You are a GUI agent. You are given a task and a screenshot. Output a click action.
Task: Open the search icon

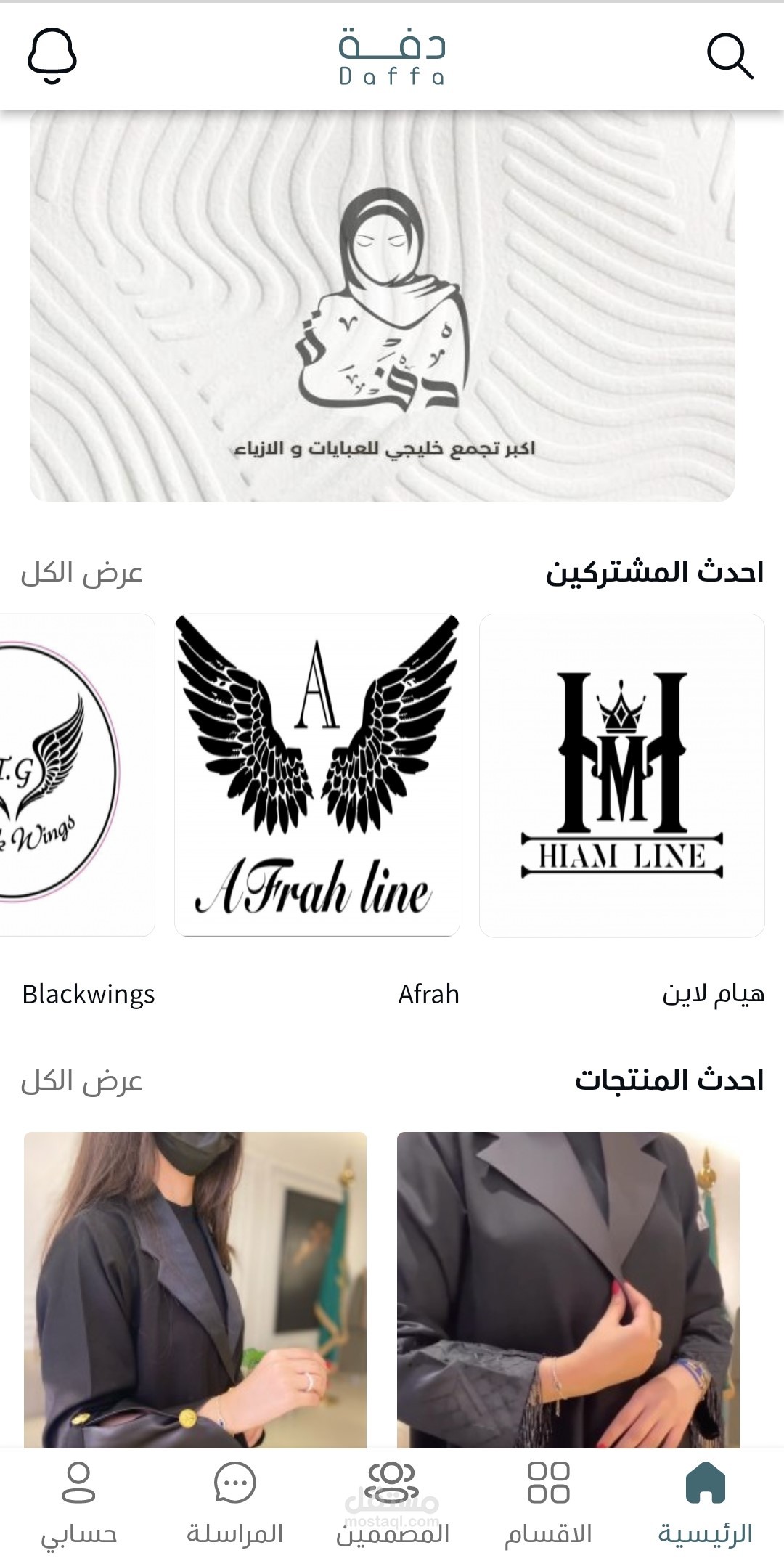point(730,55)
